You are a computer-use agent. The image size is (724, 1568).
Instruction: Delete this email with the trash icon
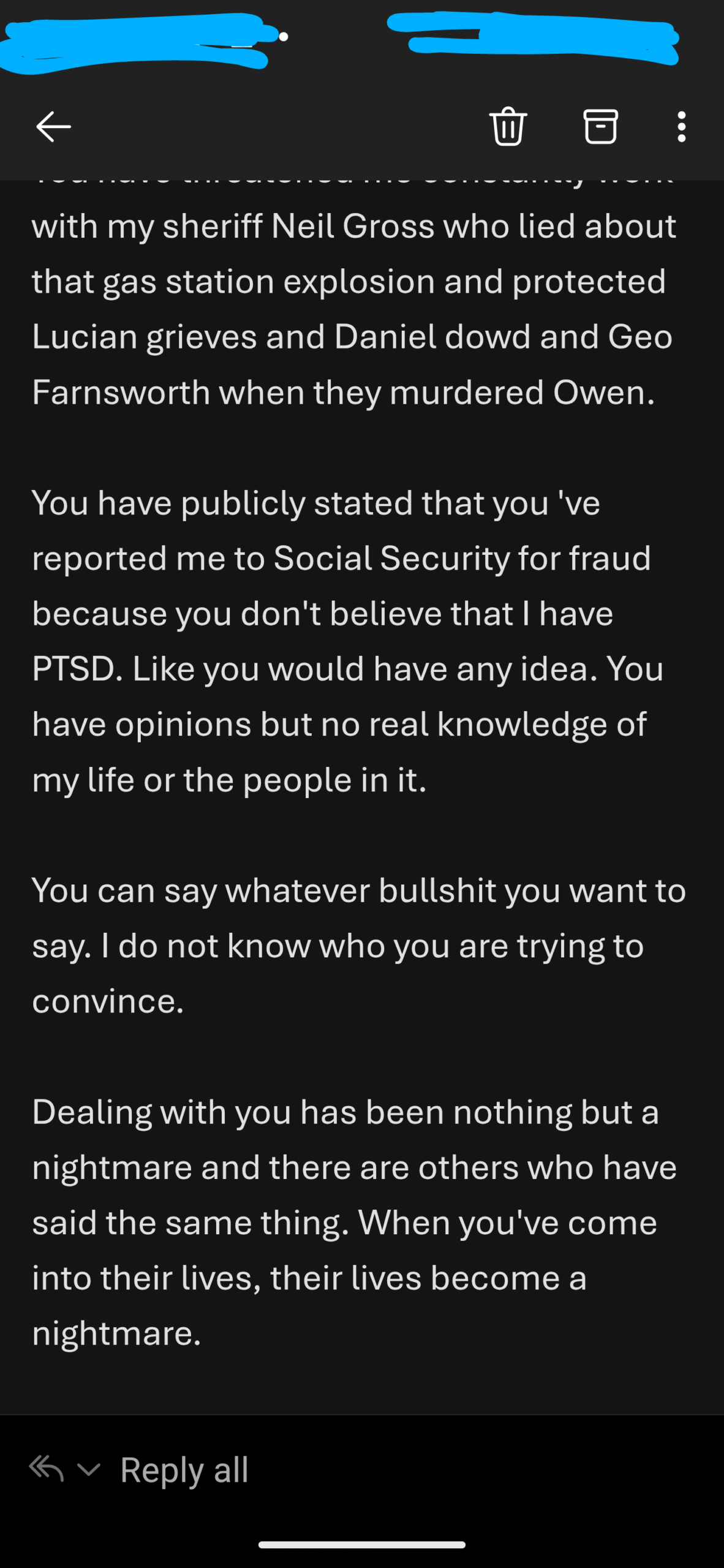(508, 126)
